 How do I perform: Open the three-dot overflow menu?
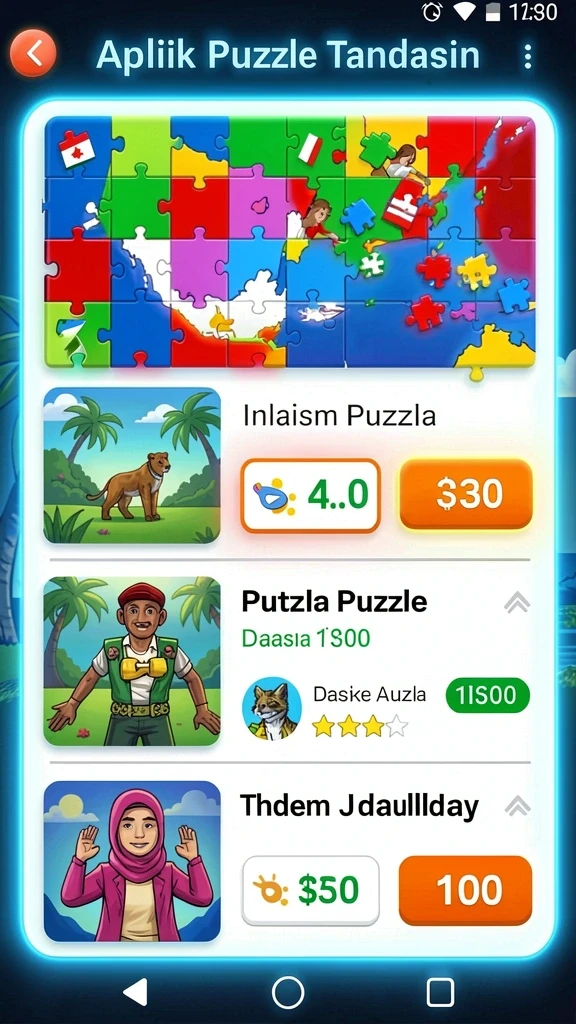(528, 57)
